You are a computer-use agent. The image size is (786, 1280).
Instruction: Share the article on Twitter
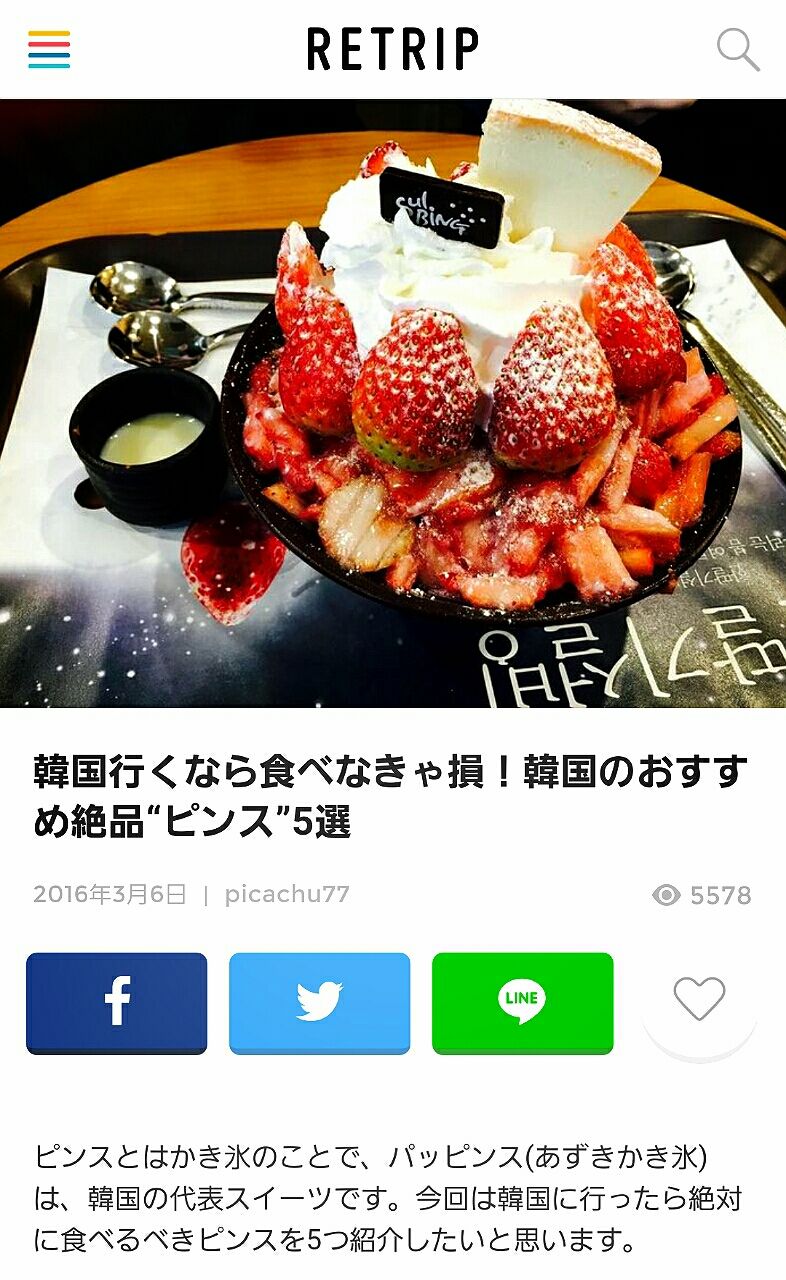click(322, 1001)
